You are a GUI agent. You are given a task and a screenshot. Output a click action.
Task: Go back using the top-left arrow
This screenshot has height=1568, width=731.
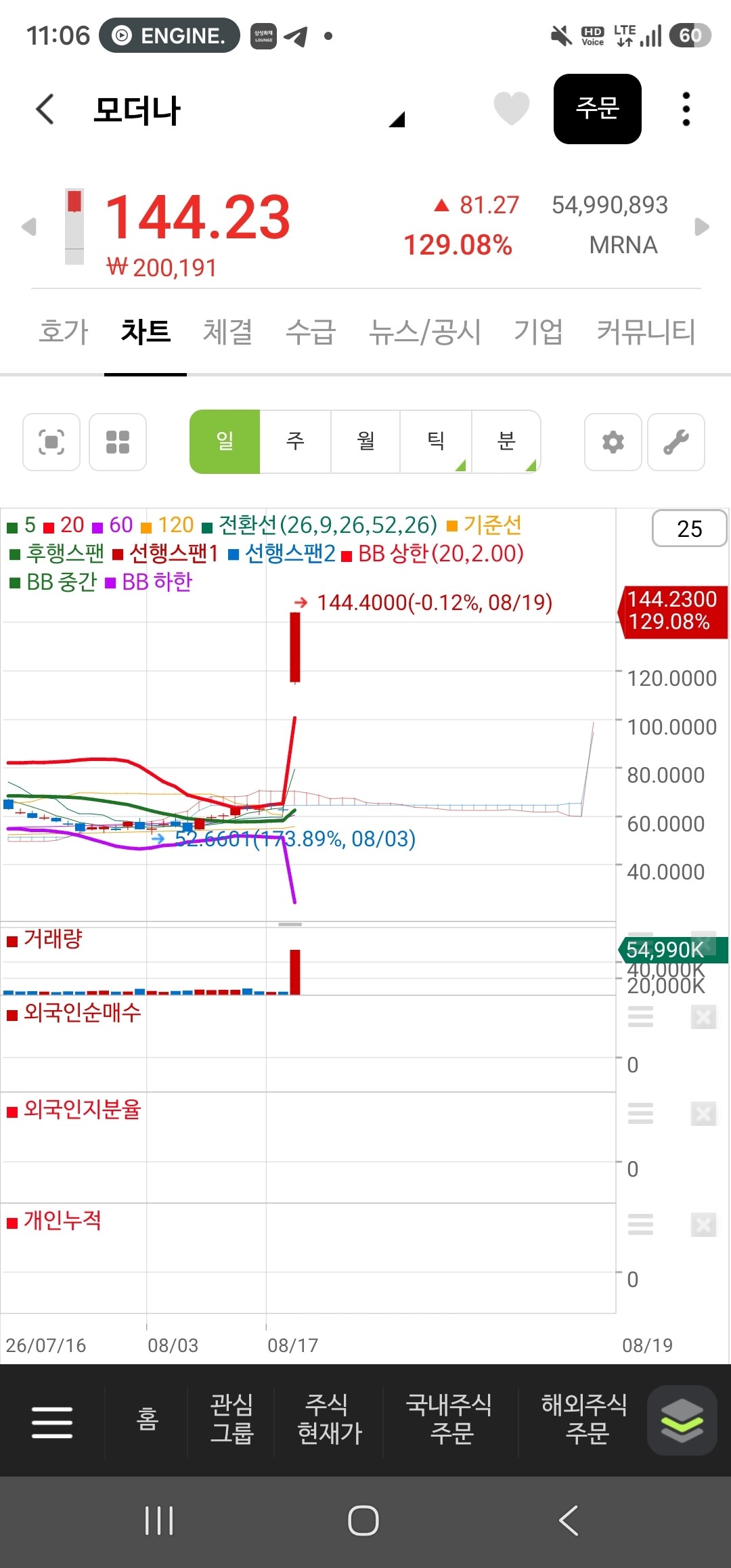click(x=45, y=109)
